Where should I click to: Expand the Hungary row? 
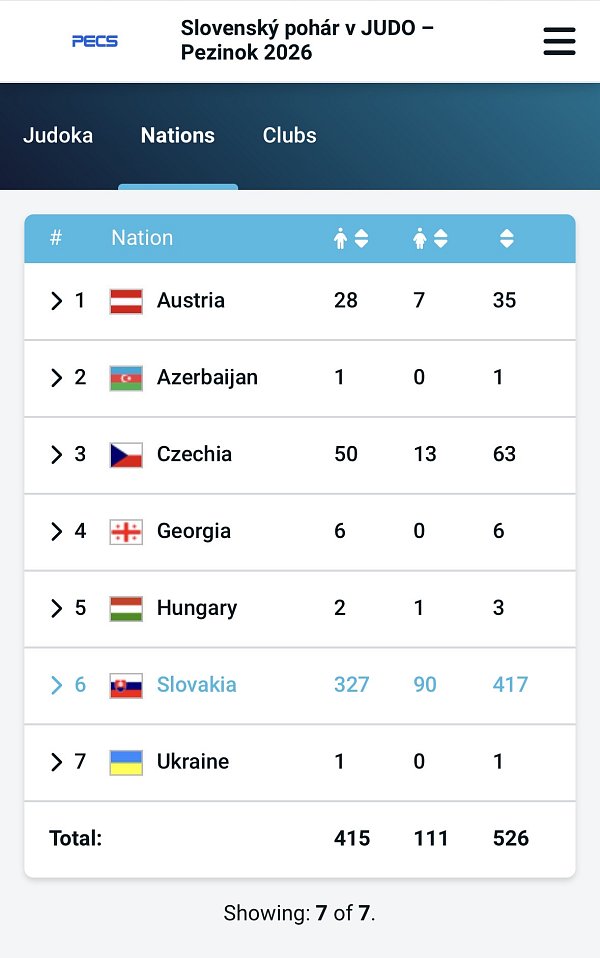point(57,608)
